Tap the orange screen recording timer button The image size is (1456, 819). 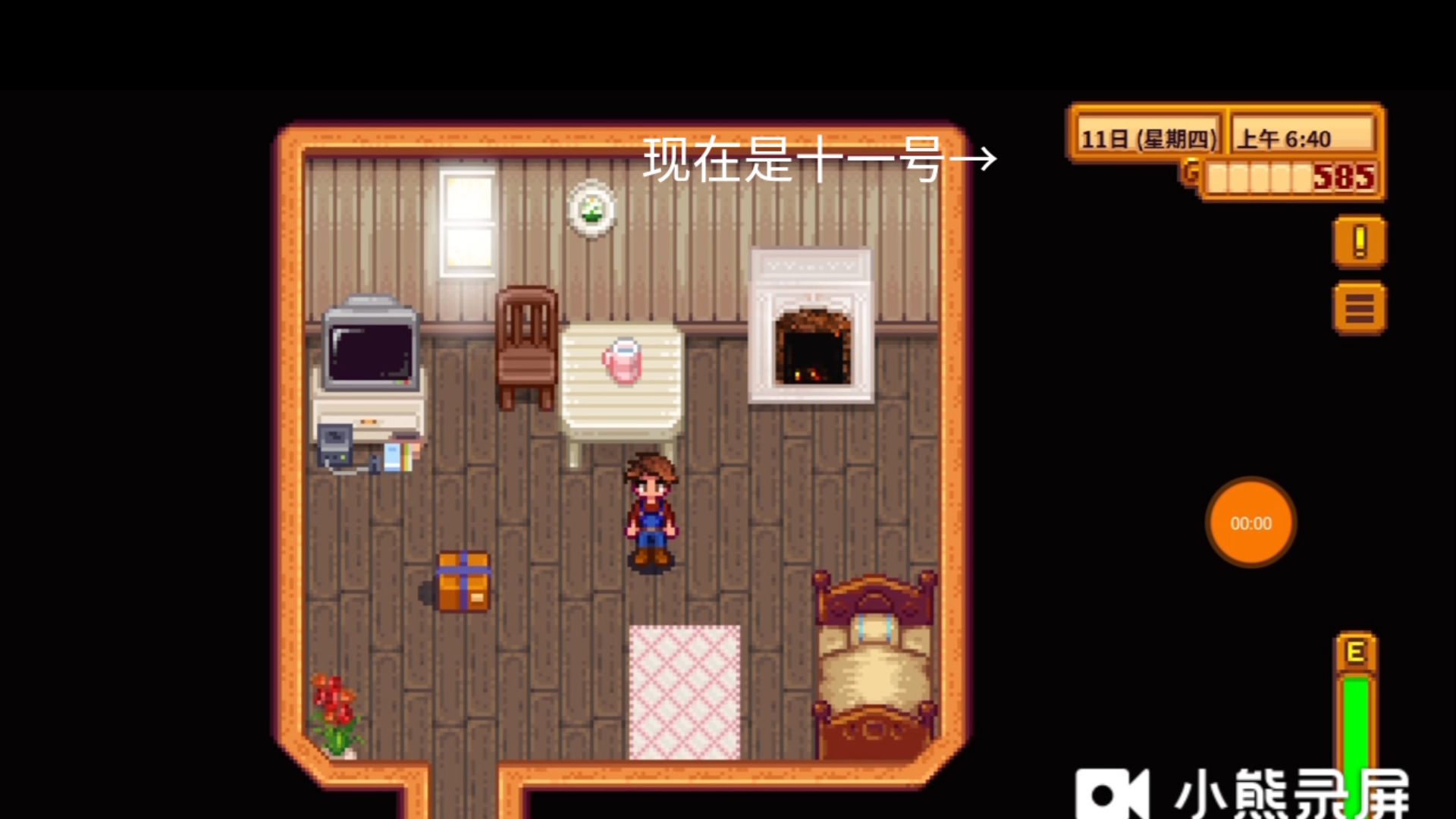click(x=1250, y=523)
